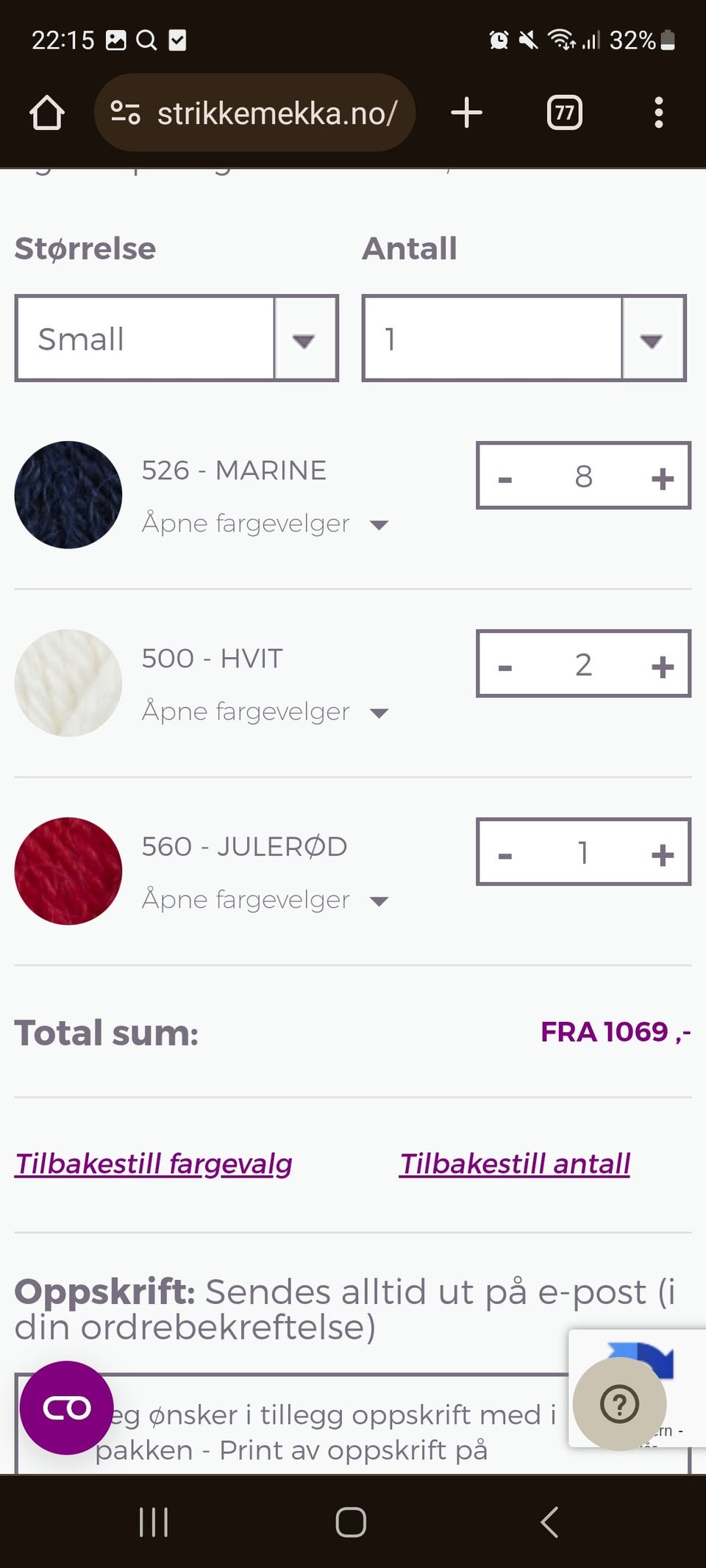
Task: Show the open tabs switcher
Action: point(564,113)
